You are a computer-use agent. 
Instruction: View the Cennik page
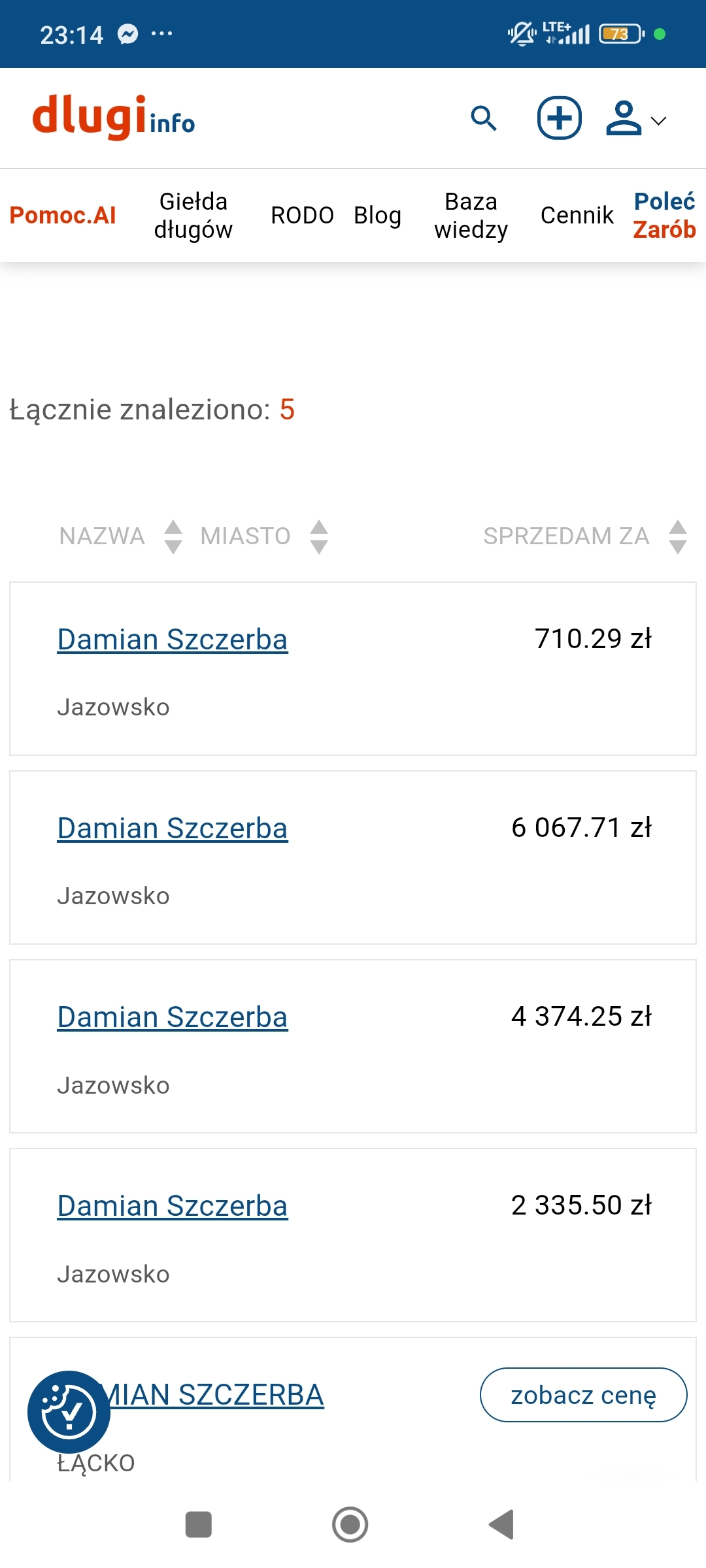577,215
